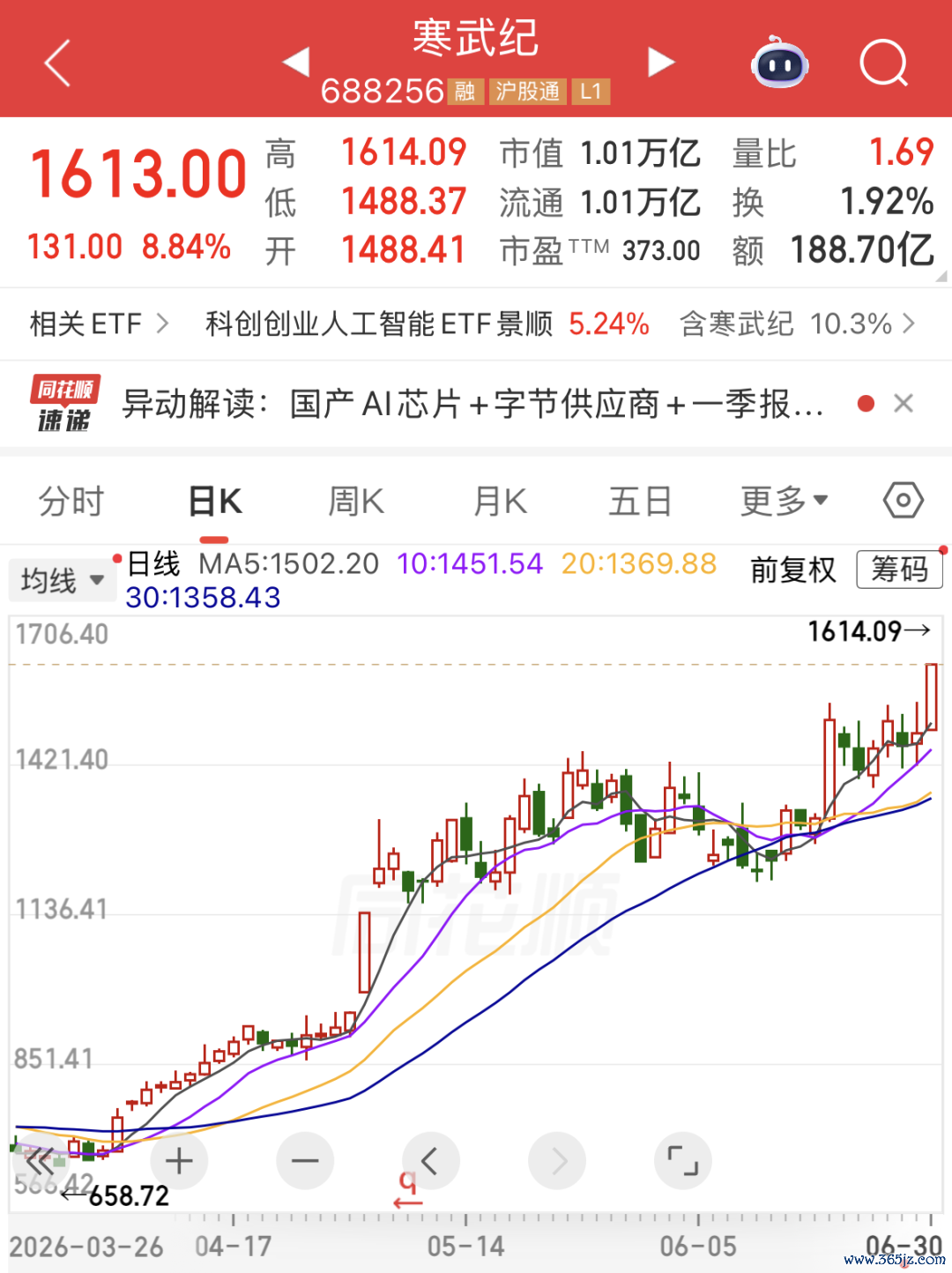952x1273 pixels.
Task: Select the 月K tab
Action: 500,502
